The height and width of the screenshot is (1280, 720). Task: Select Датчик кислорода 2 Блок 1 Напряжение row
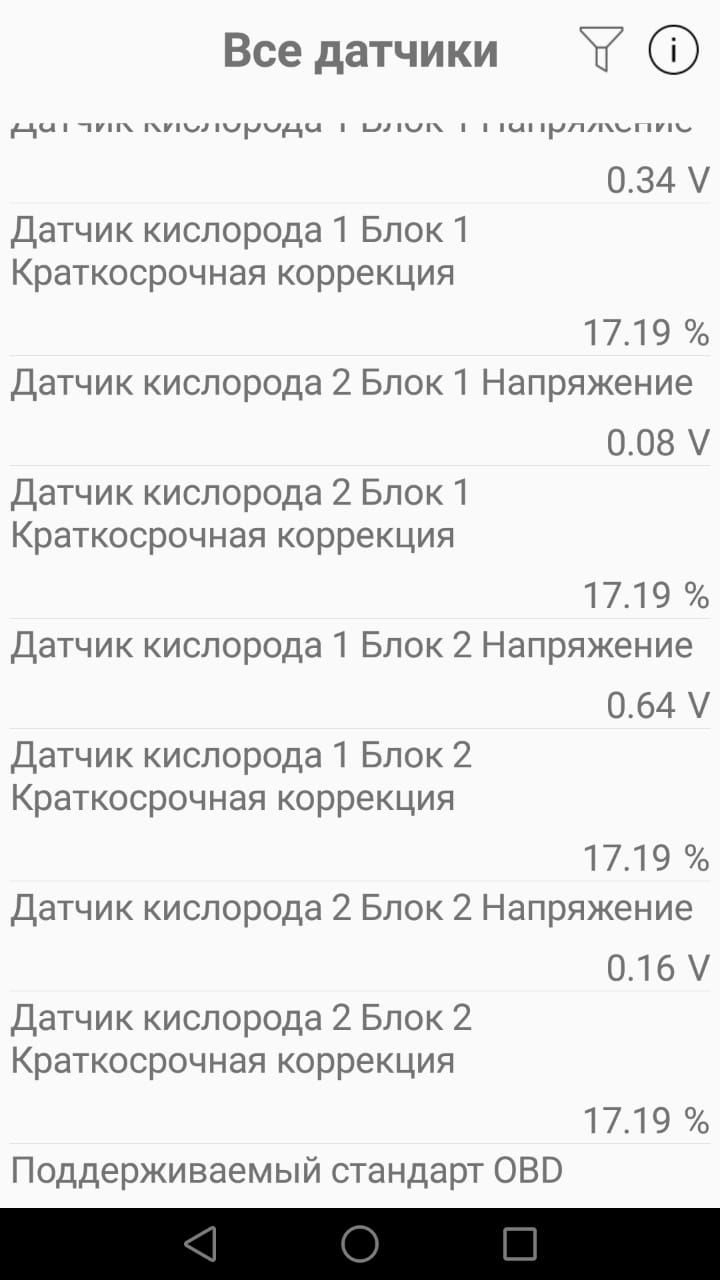[x=360, y=411]
